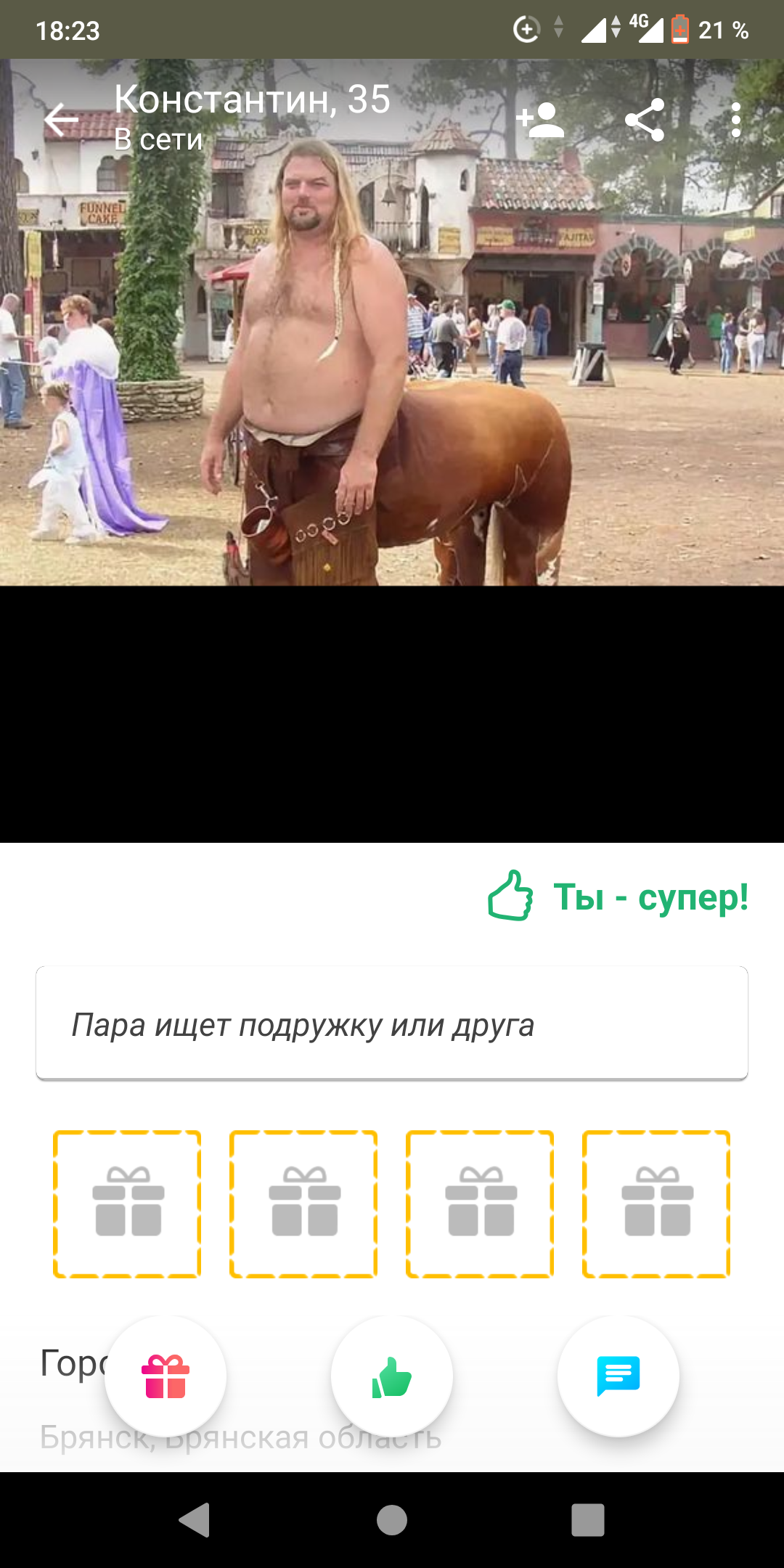
Task: Like the profile with the green thumbs-up
Action: point(392,1376)
